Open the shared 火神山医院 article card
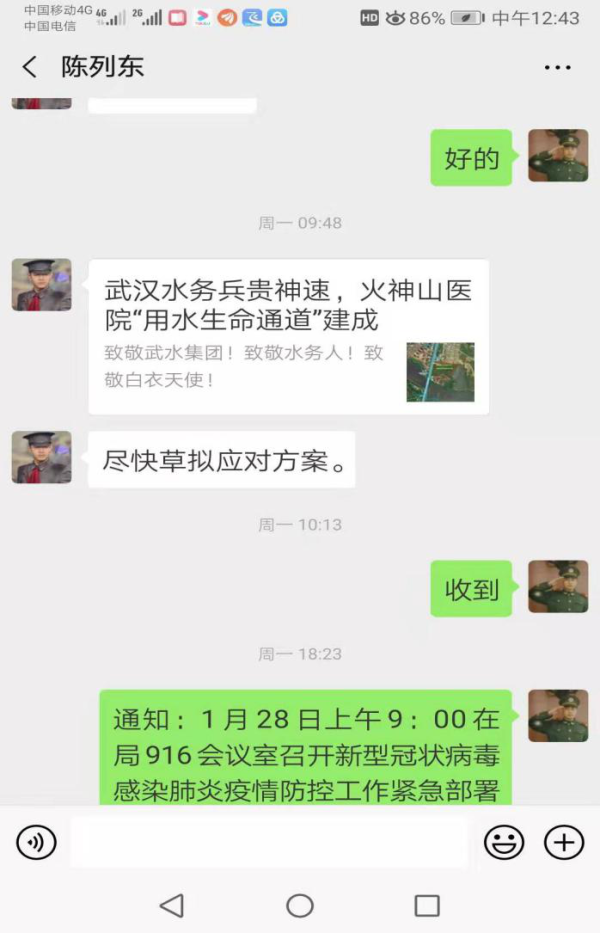The image size is (600, 933). tap(288, 337)
